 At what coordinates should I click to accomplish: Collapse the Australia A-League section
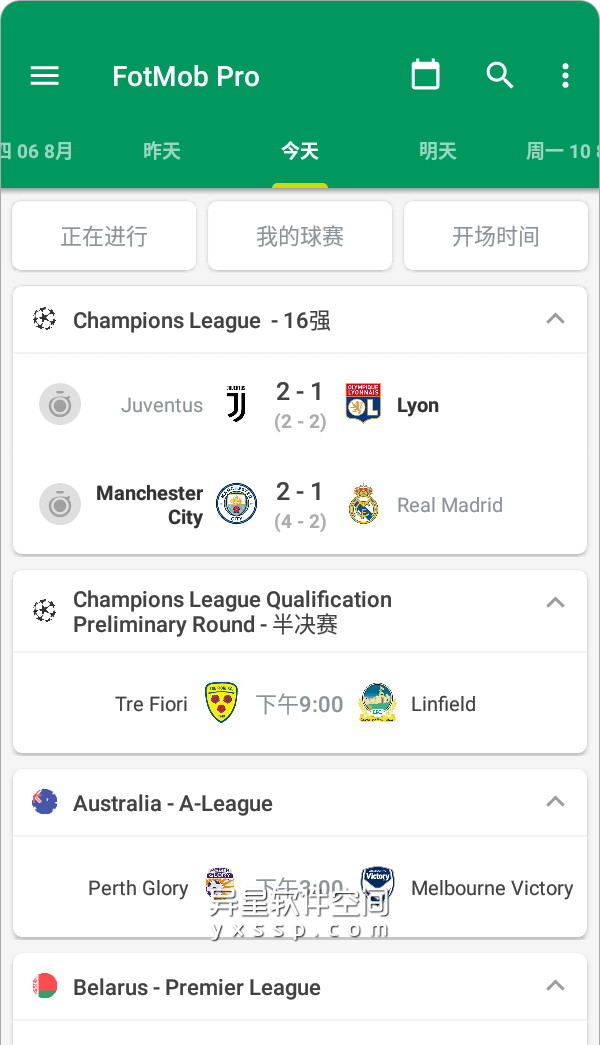(555, 802)
